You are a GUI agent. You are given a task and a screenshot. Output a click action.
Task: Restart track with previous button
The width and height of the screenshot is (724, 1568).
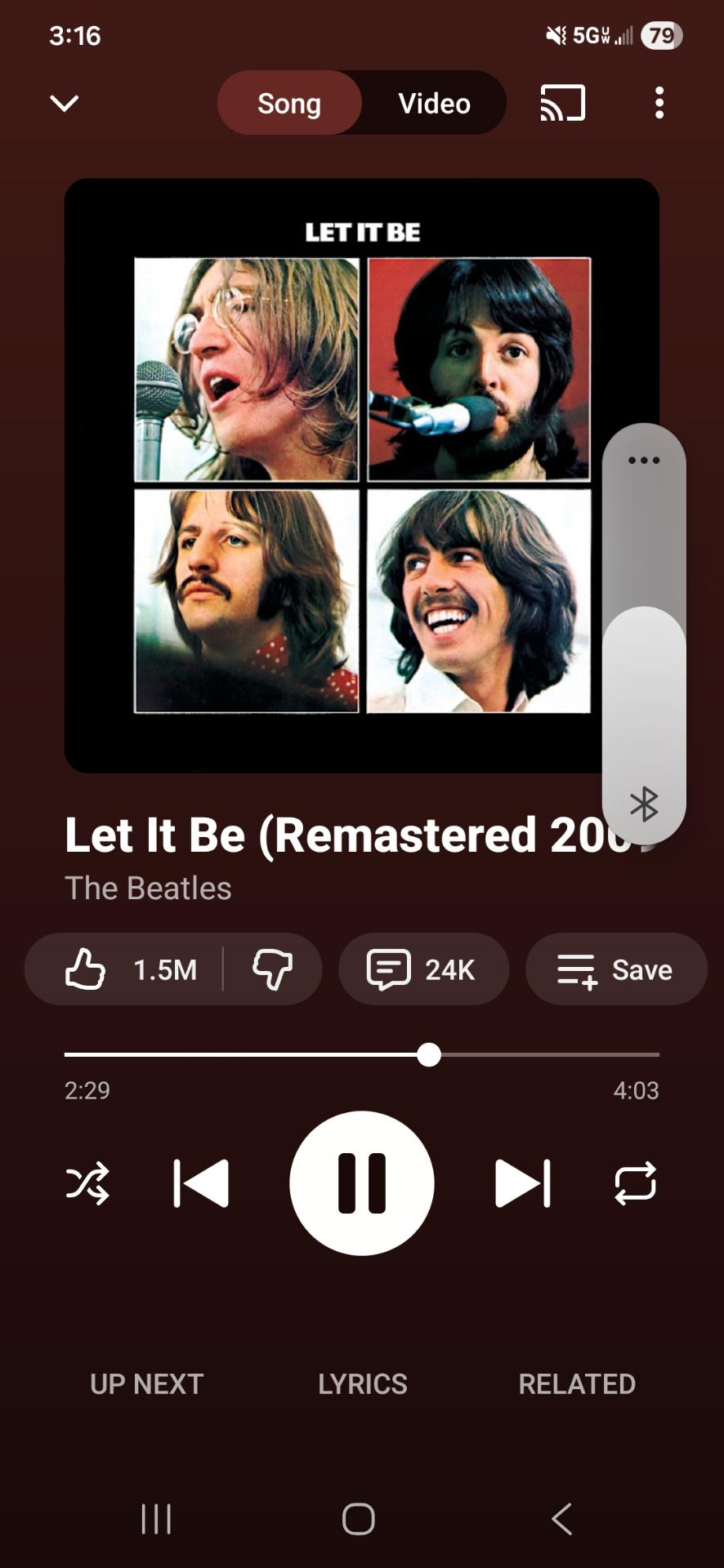(x=200, y=1183)
